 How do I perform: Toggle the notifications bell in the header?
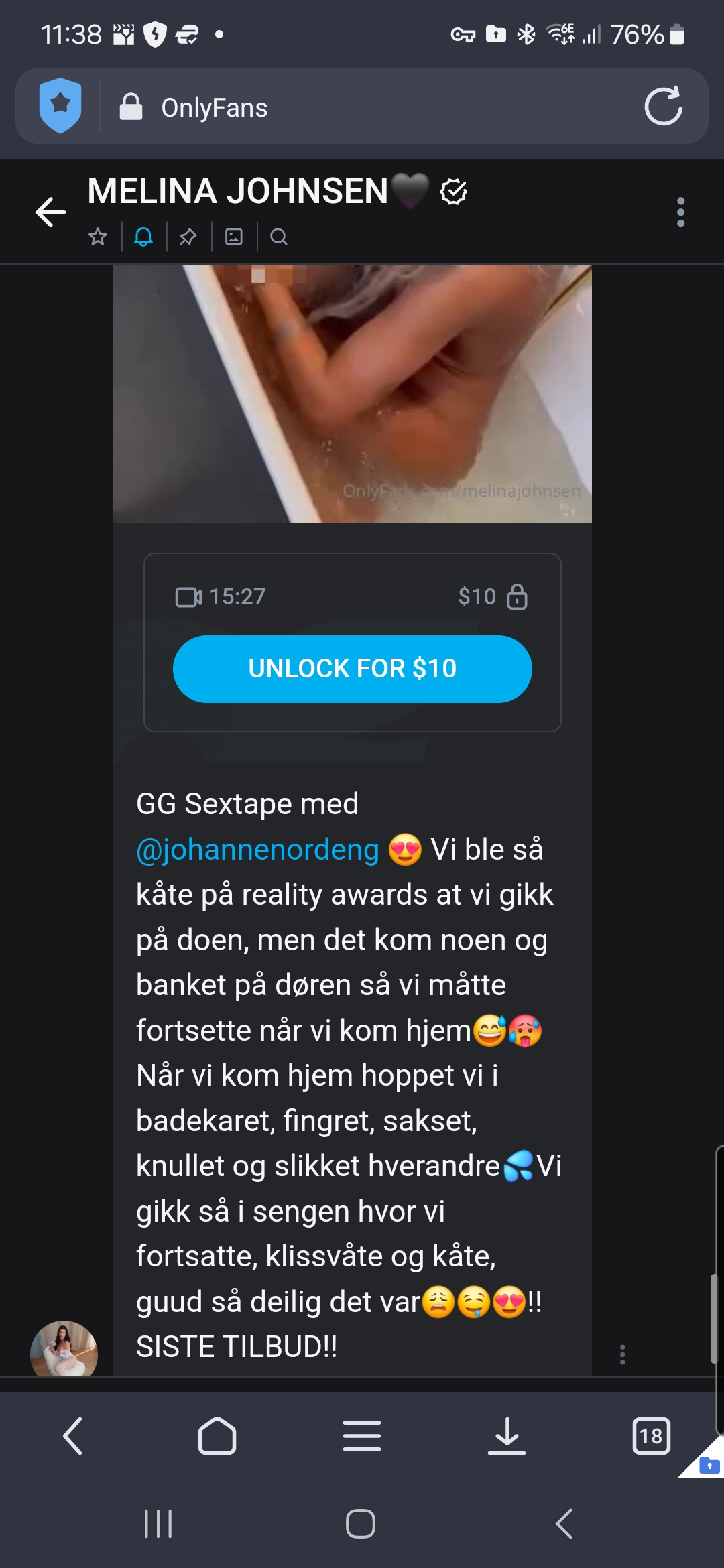coord(143,237)
